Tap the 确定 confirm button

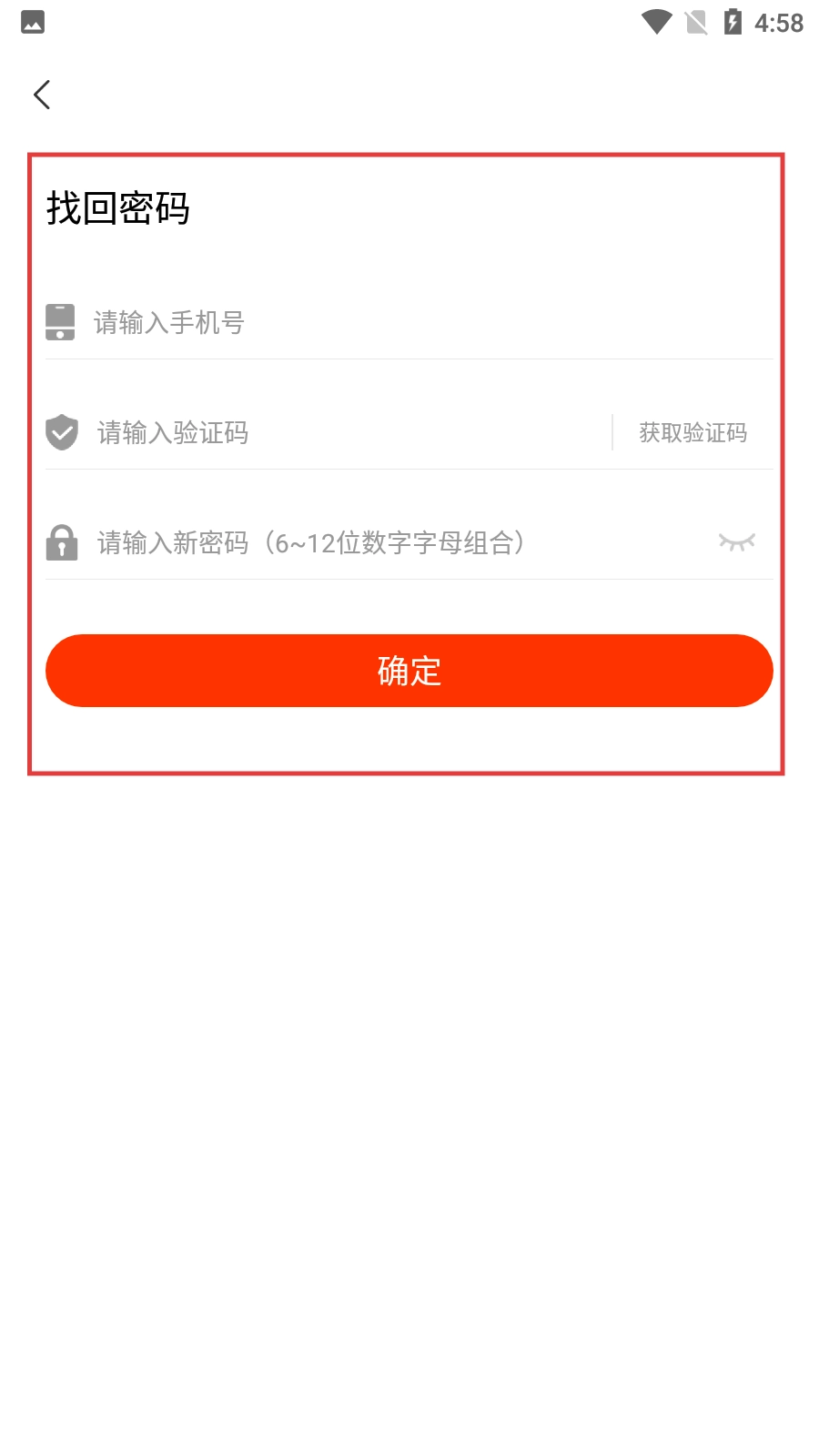(x=409, y=671)
